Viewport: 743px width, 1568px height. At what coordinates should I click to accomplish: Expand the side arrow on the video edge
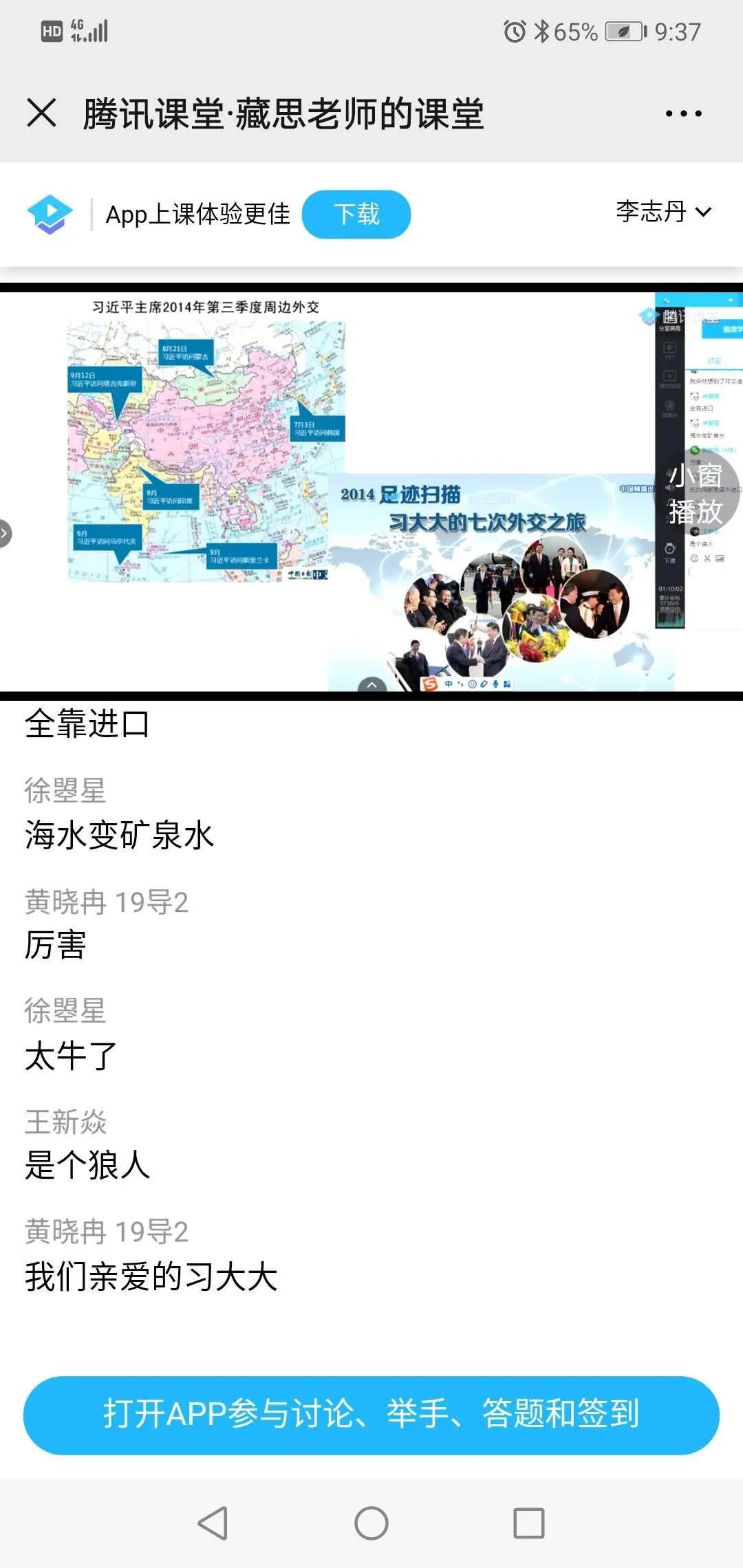5,534
